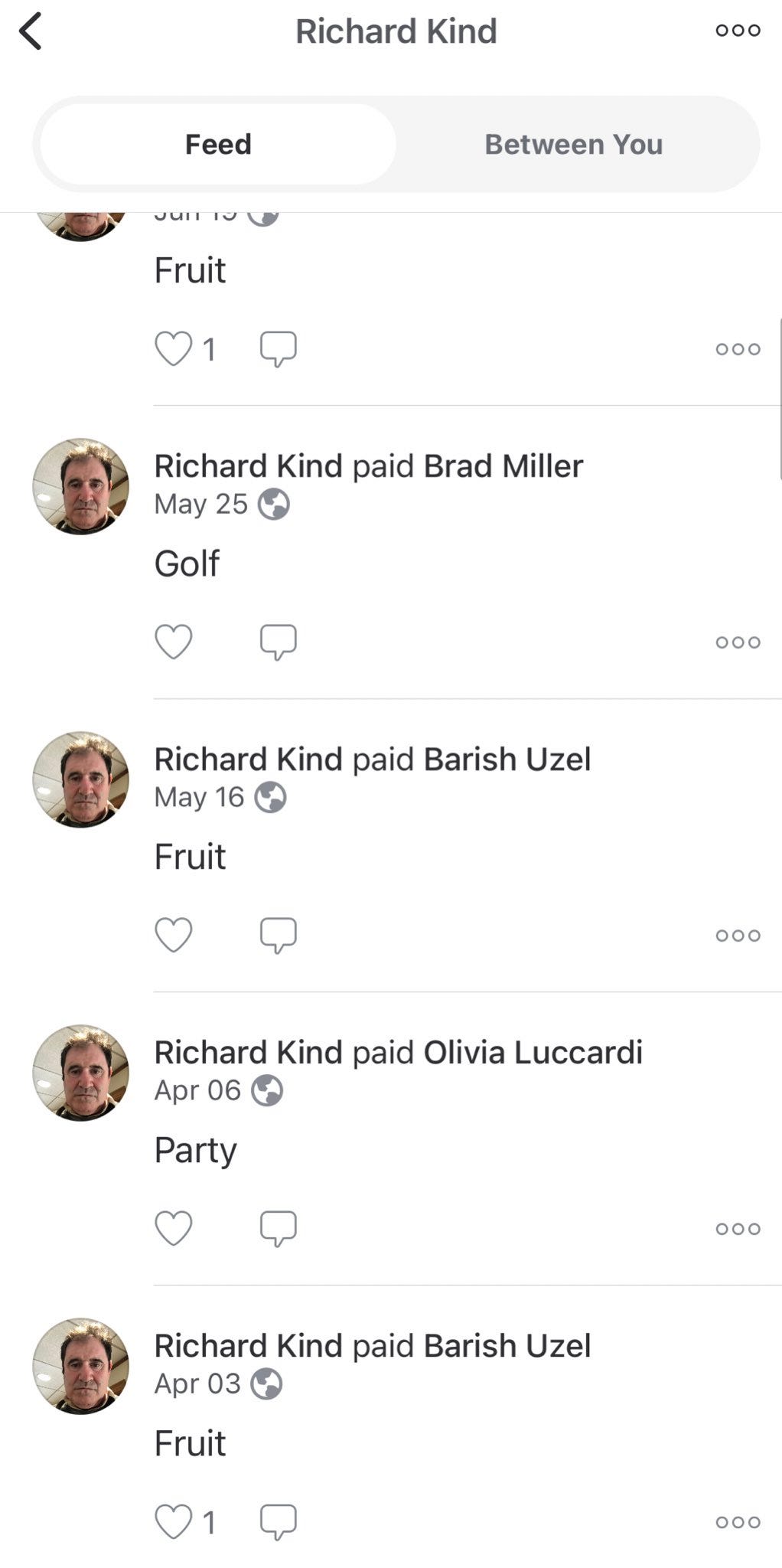Open the profile overflow menu beside Richard Kind title

point(738,31)
